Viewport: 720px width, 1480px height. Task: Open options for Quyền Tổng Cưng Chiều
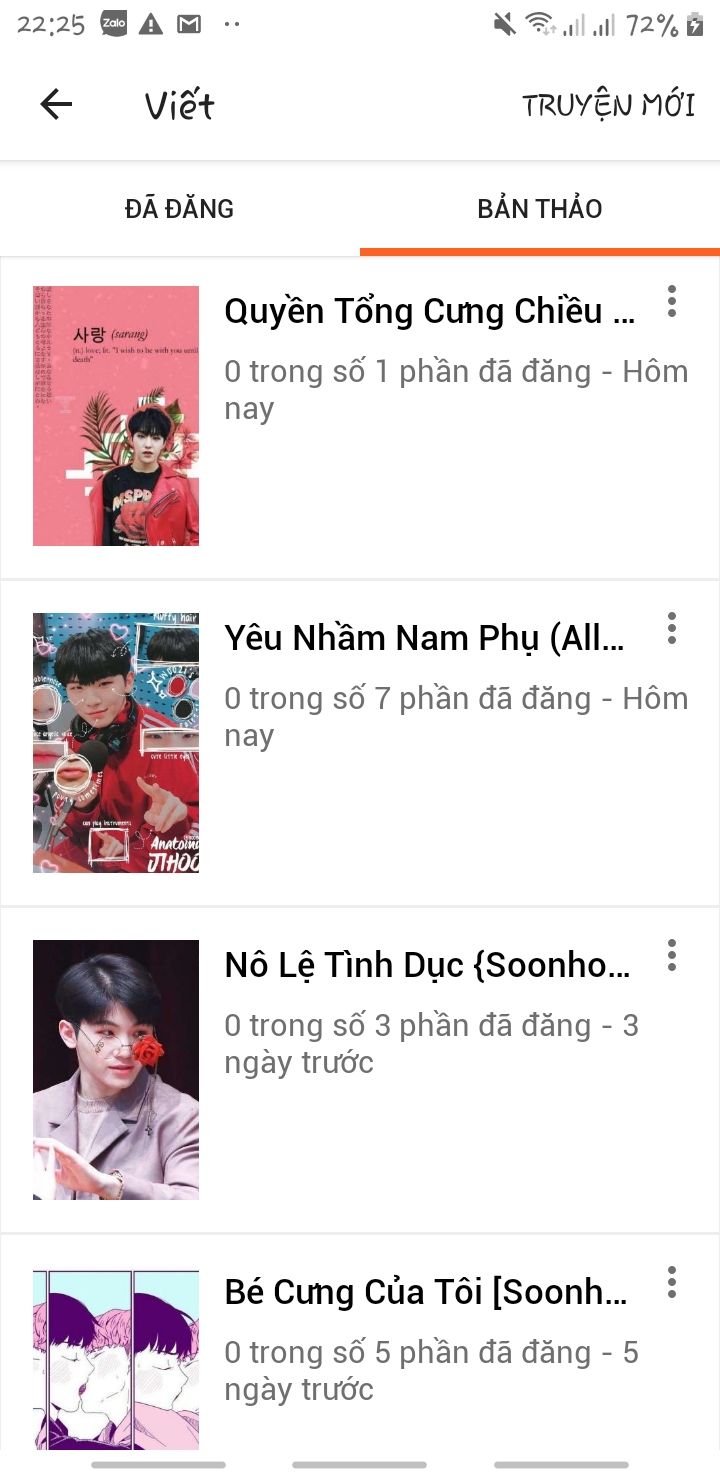pos(672,301)
